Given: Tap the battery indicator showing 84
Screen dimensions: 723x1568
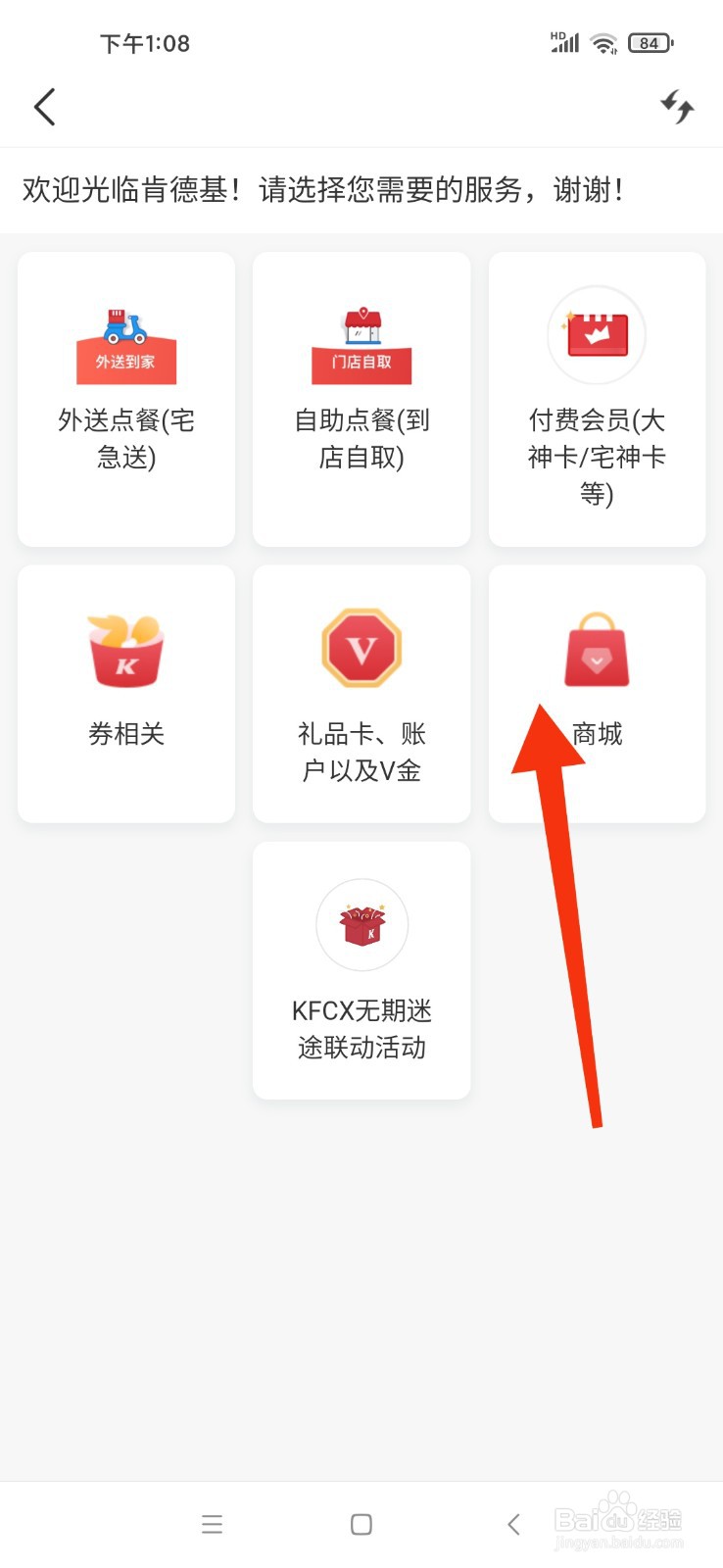Looking at the screenshot, I should click(646, 42).
